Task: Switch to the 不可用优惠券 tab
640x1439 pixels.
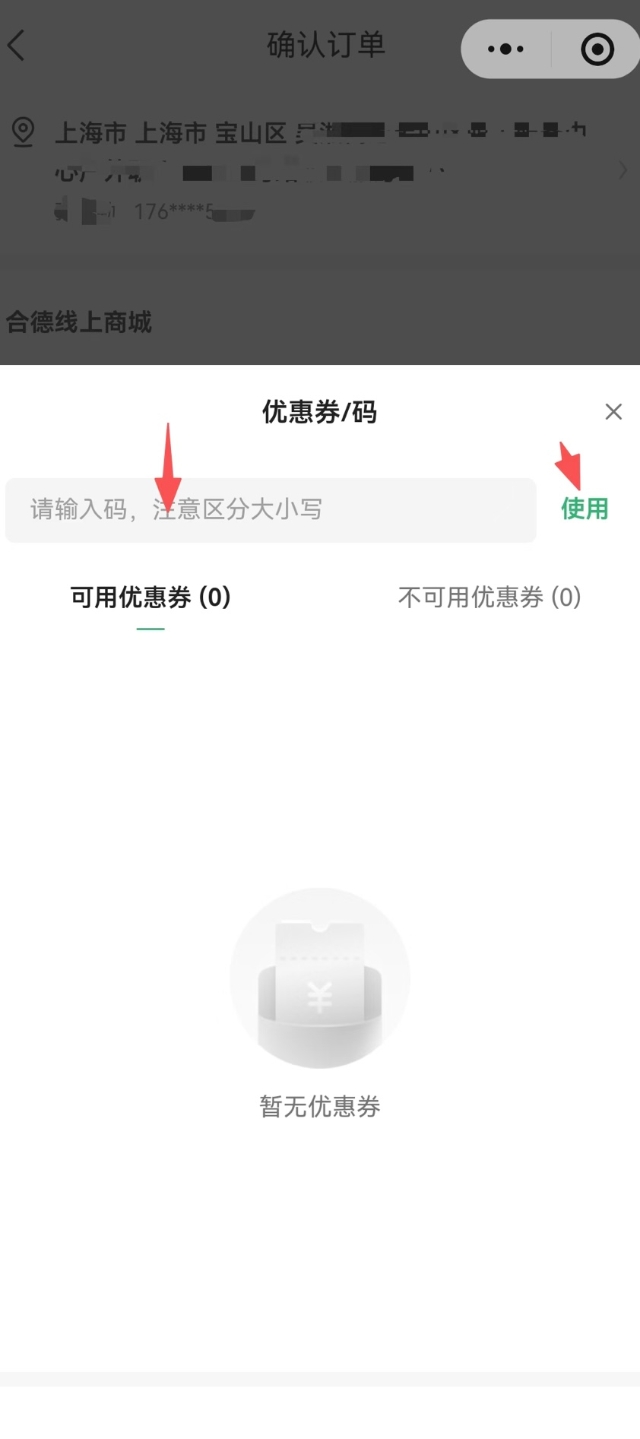Action: tap(489, 598)
